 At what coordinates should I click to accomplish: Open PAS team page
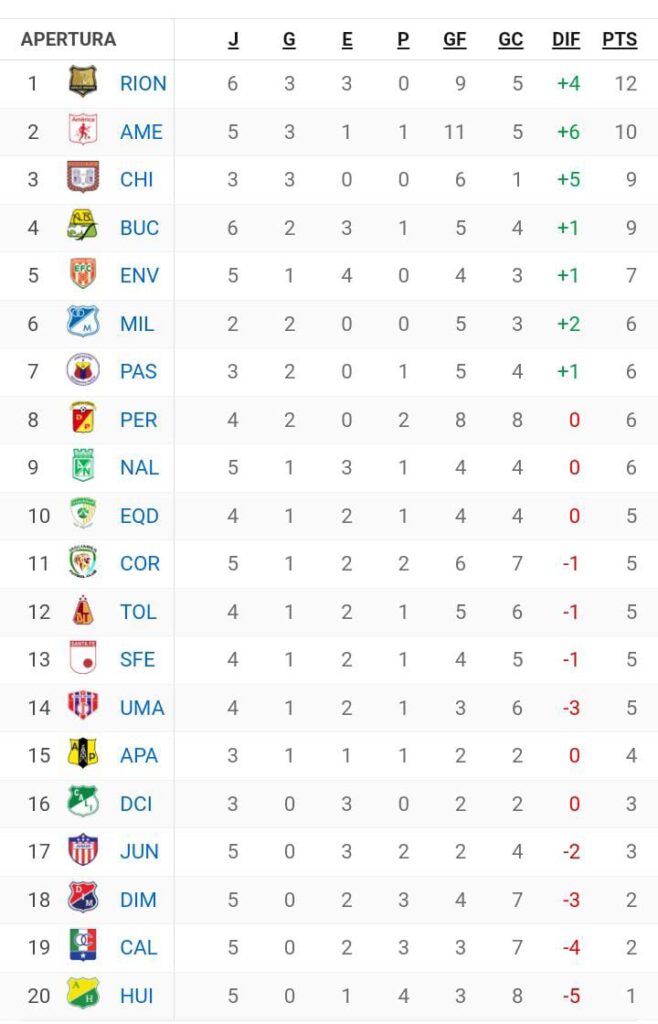pos(138,371)
